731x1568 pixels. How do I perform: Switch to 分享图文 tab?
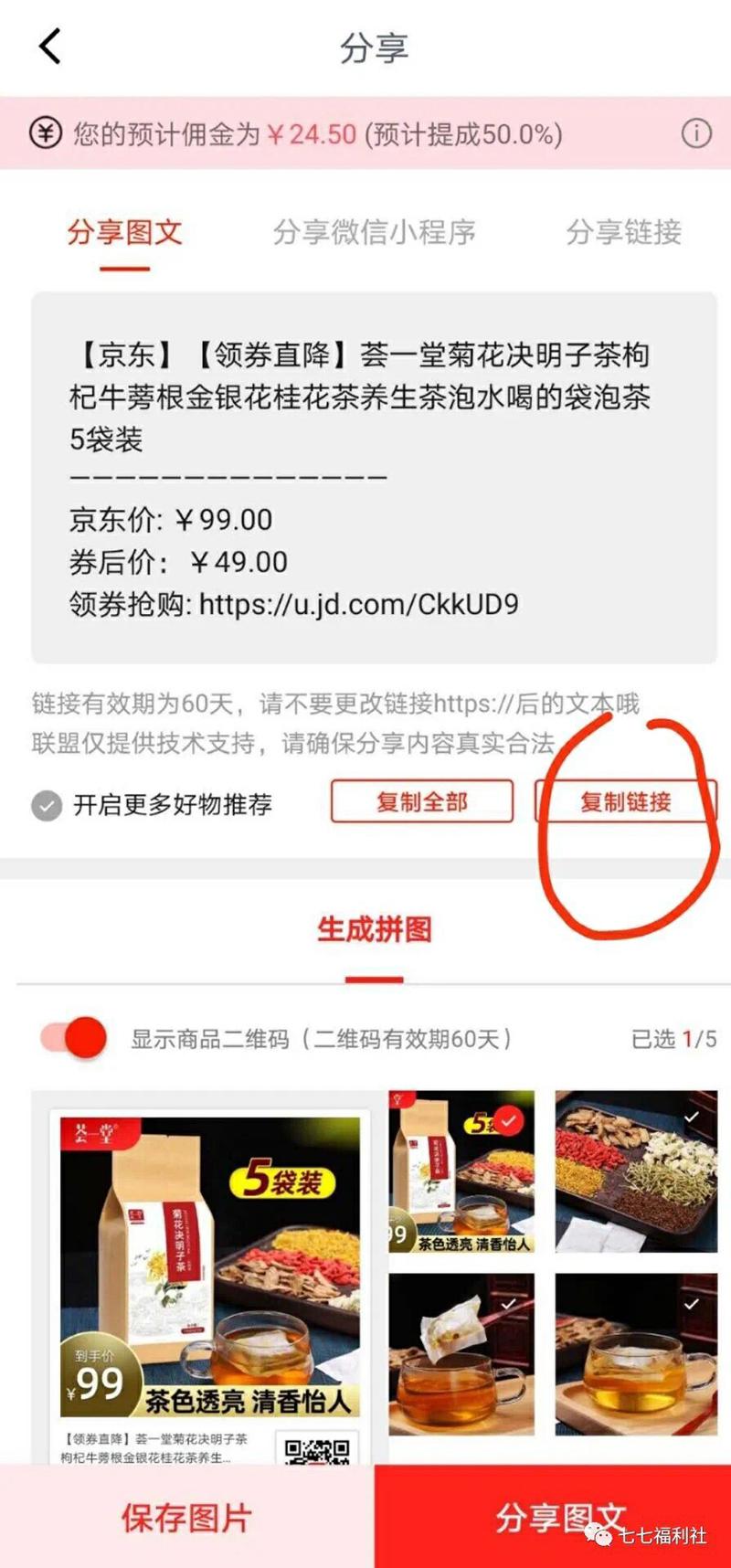tap(124, 232)
